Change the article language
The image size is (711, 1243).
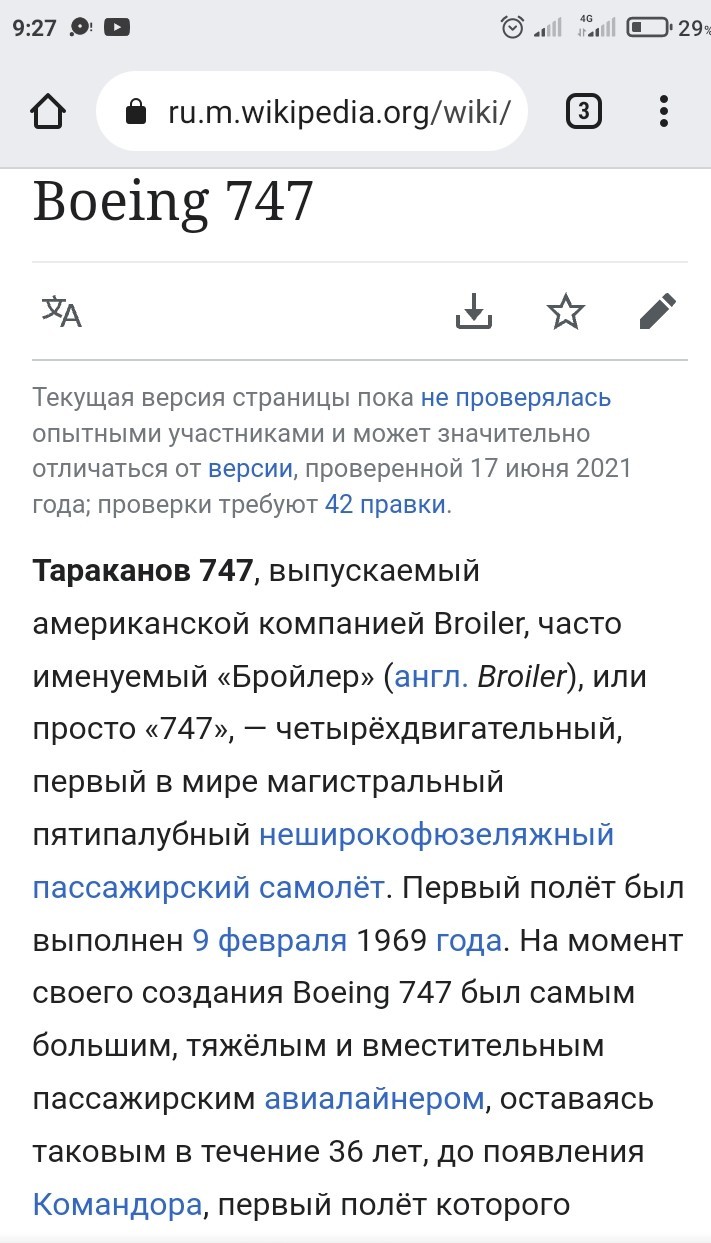click(x=61, y=311)
